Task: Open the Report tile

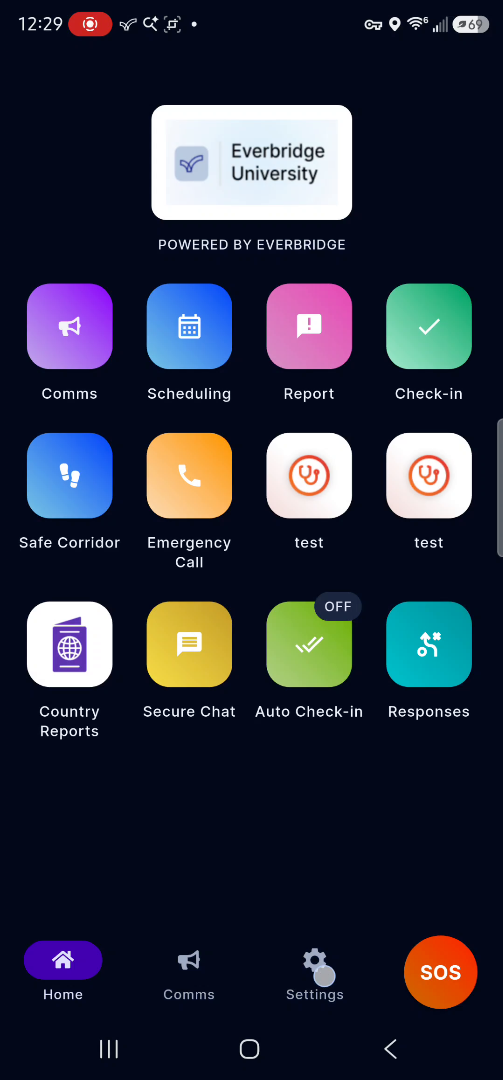Action: pyautogui.click(x=309, y=326)
